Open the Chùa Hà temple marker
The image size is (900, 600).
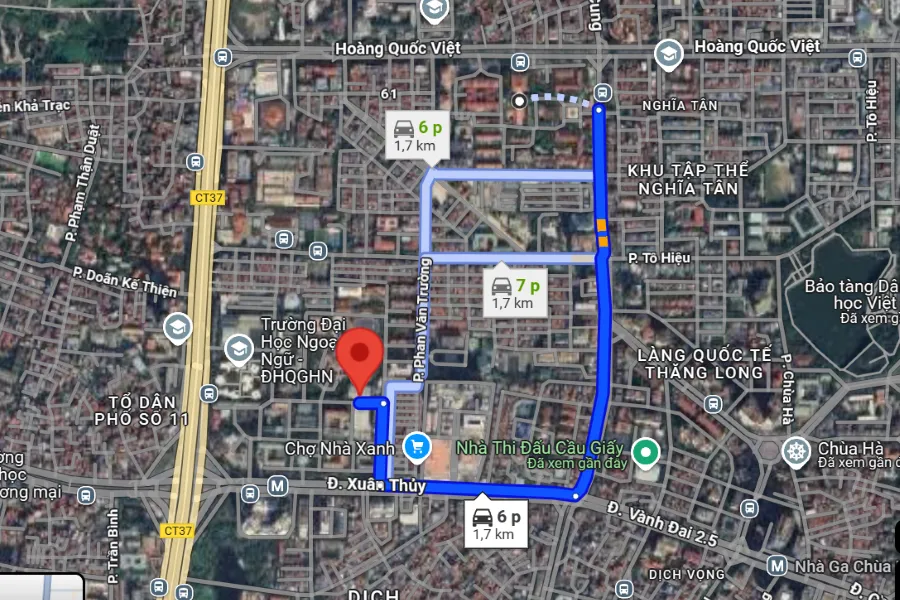pyautogui.click(x=796, y=450)
